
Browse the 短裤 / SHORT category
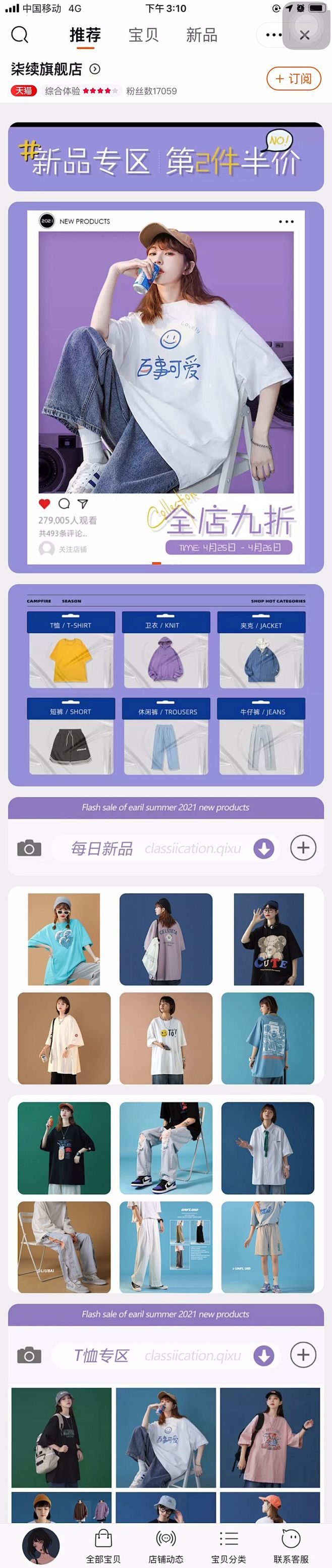(x=71, y=737)
